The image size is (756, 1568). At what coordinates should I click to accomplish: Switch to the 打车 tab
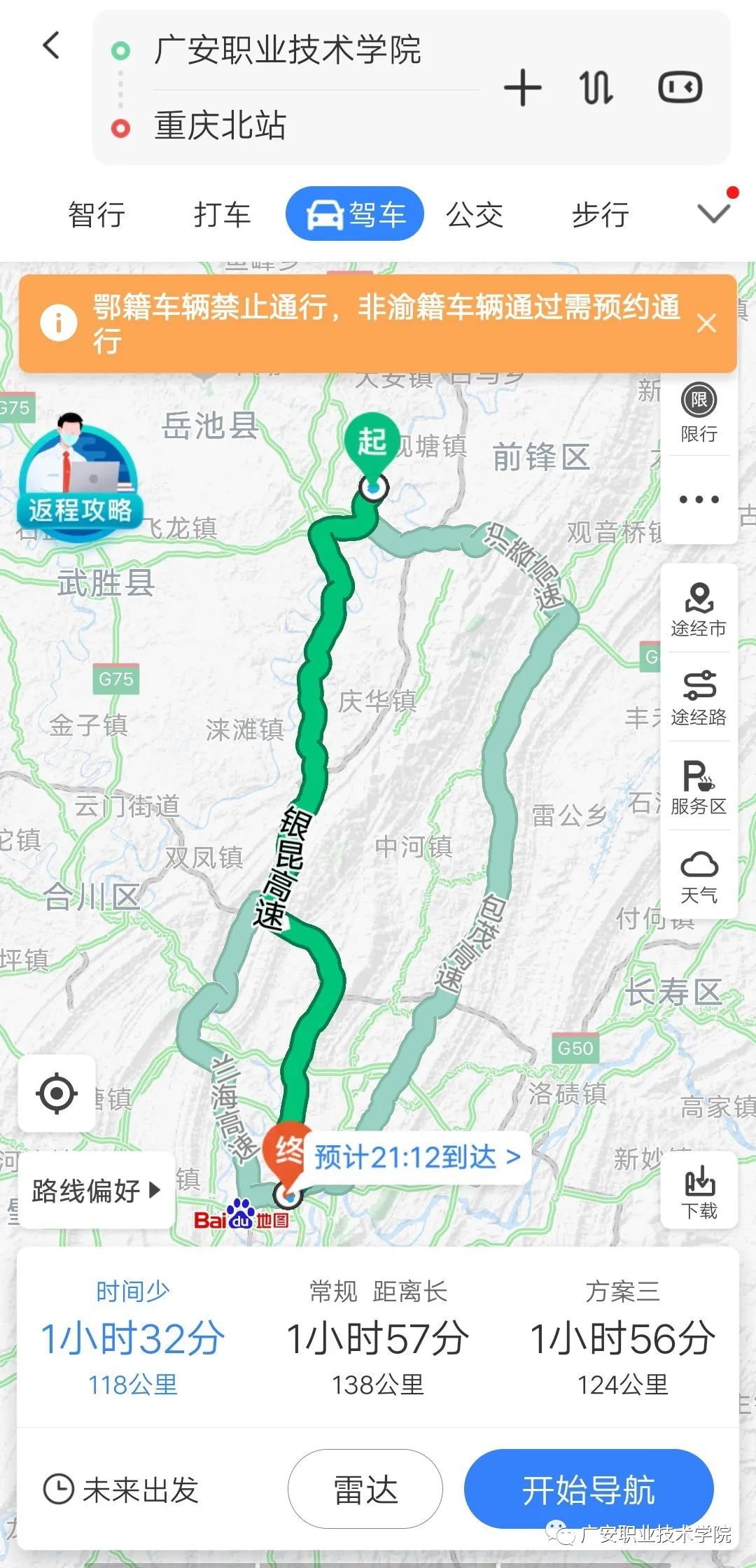[x=222, y=214]
